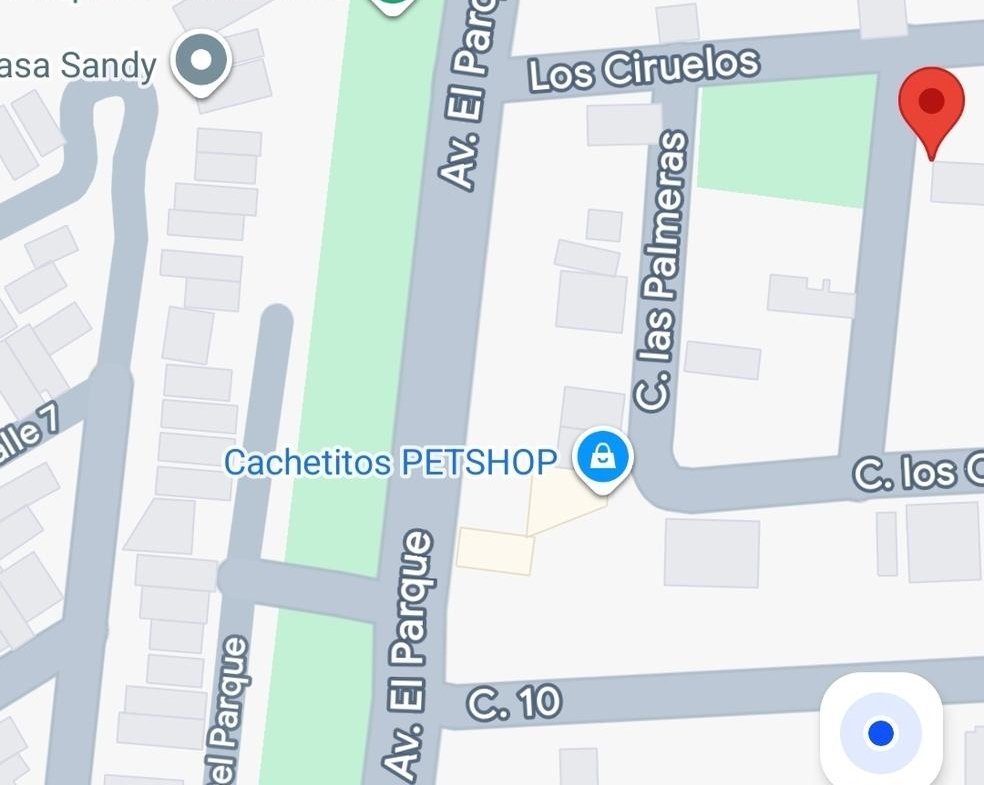Open the Cachetitos PETSHOP place marker
The height and width of the screenshot is (785, 984).
(603, 458)
